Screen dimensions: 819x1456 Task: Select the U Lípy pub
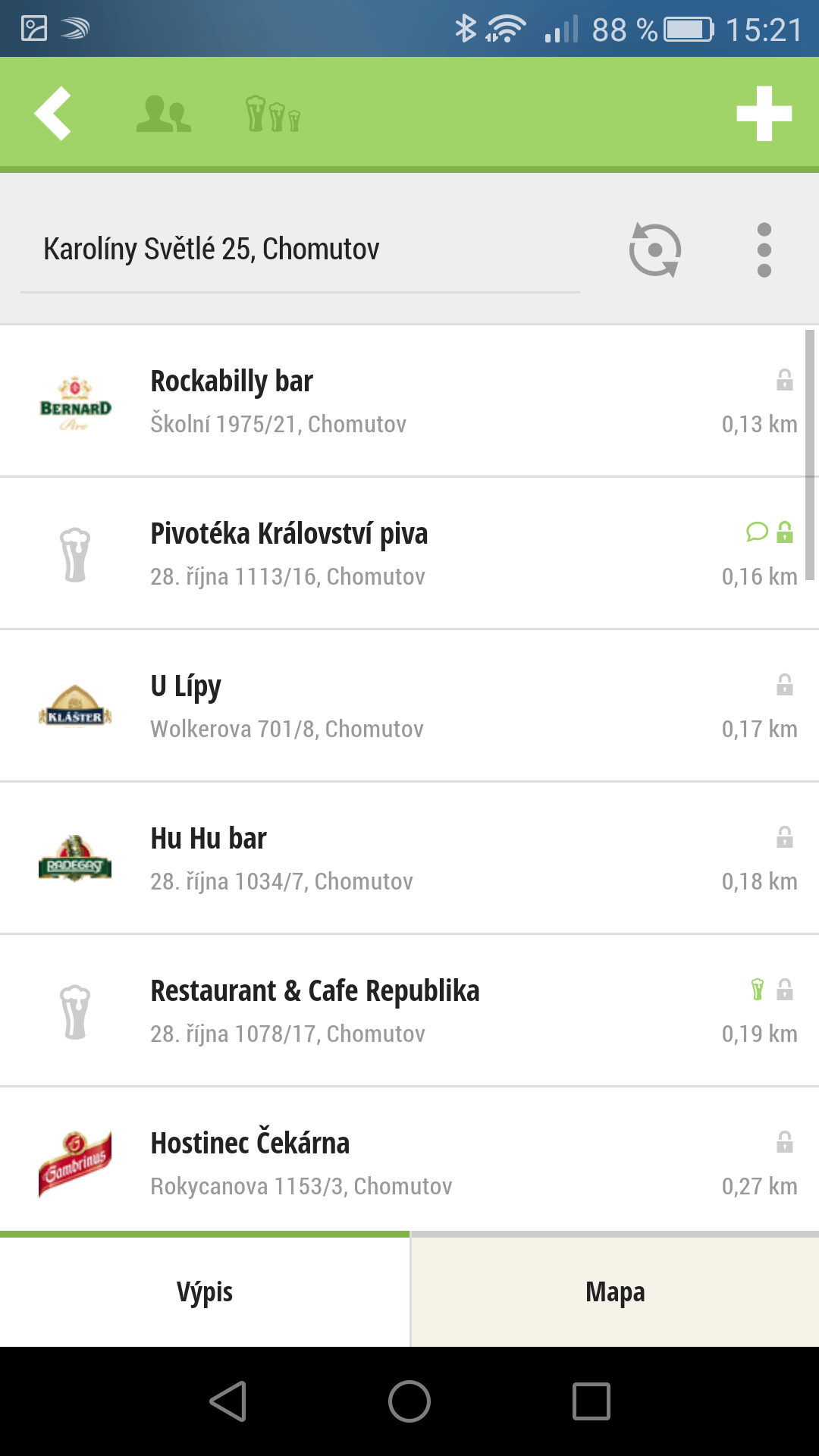[409, 706]
